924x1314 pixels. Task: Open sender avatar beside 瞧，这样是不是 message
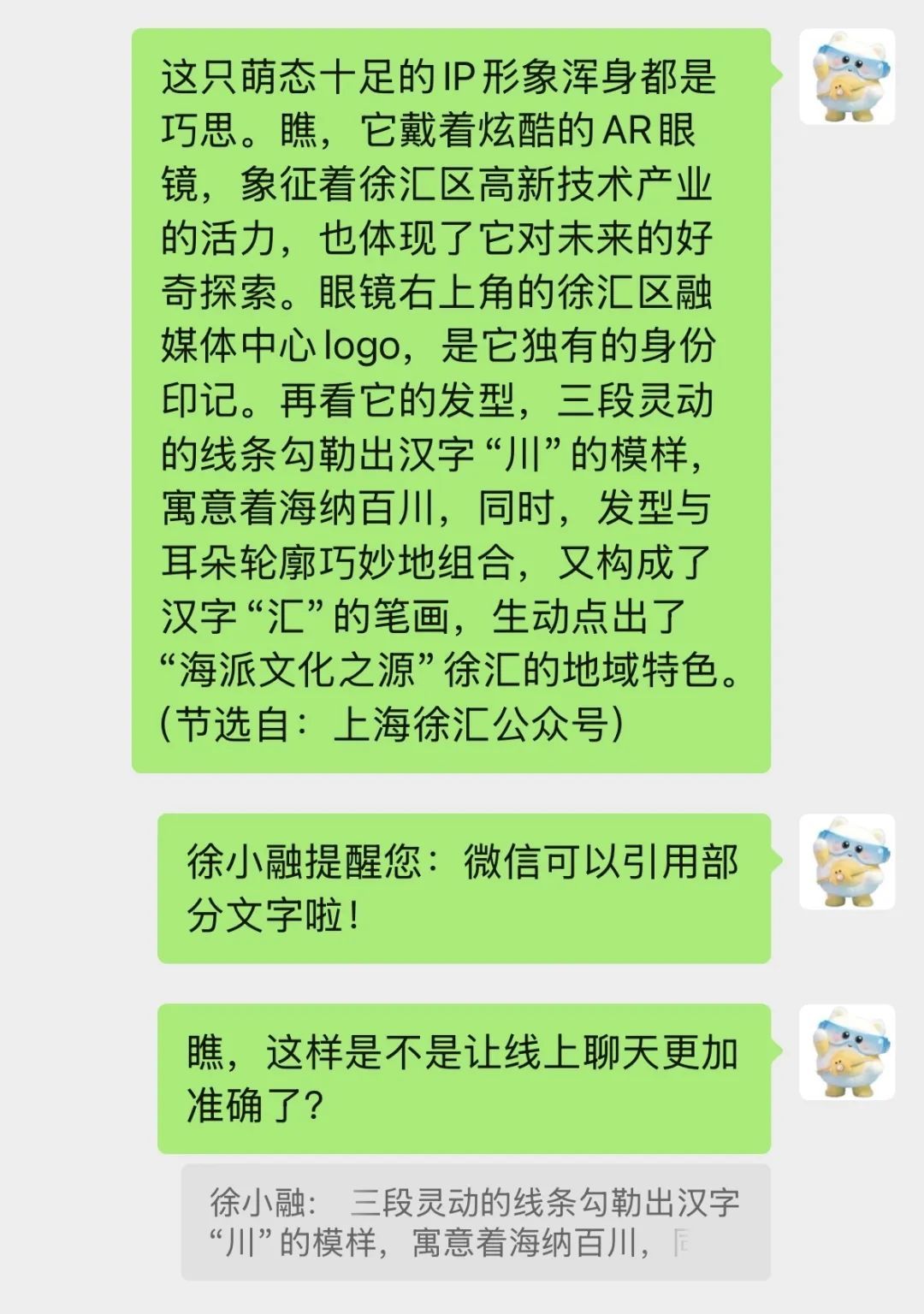pyautogui.click(x=847, y=1052)
